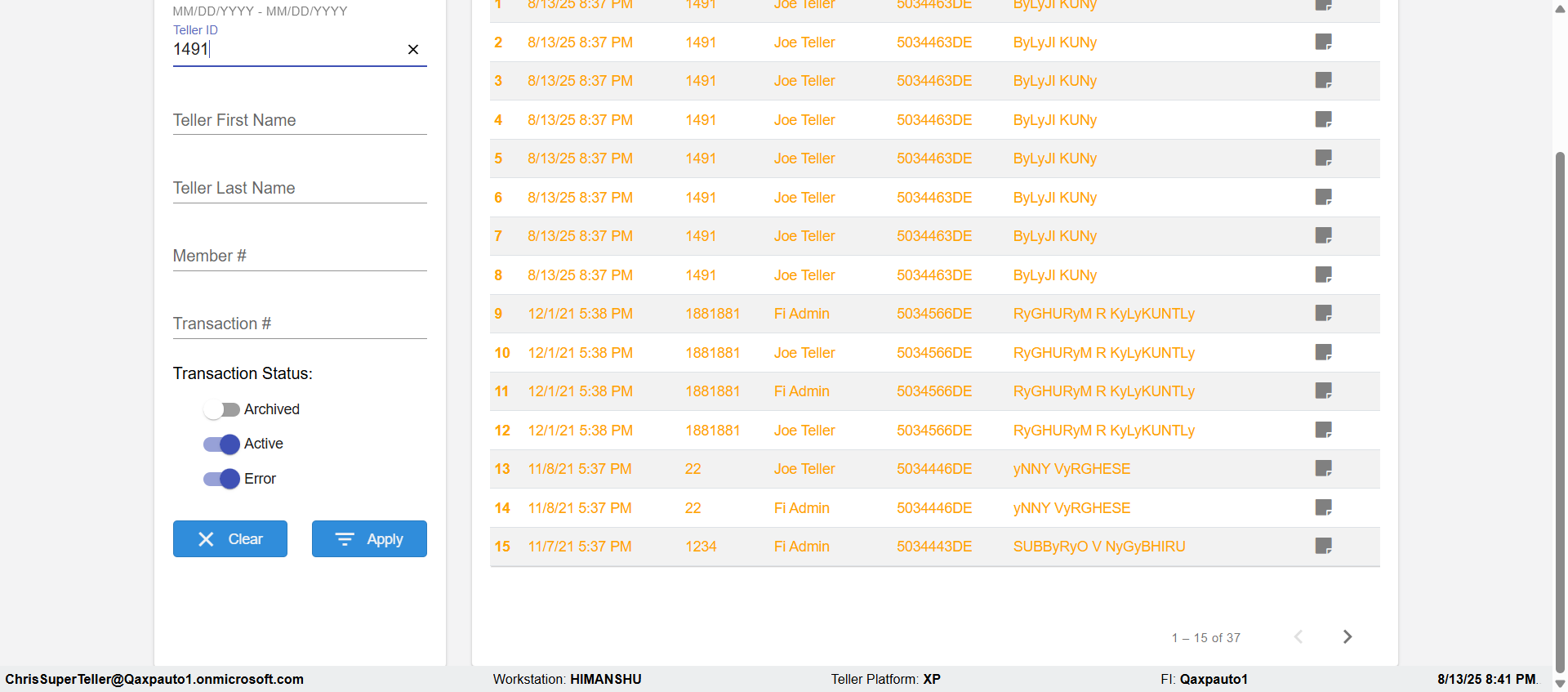The width and height of the screenshot is (1568, 692).
Task: Clear all filters with the Clear button
Action: [229, 539]
